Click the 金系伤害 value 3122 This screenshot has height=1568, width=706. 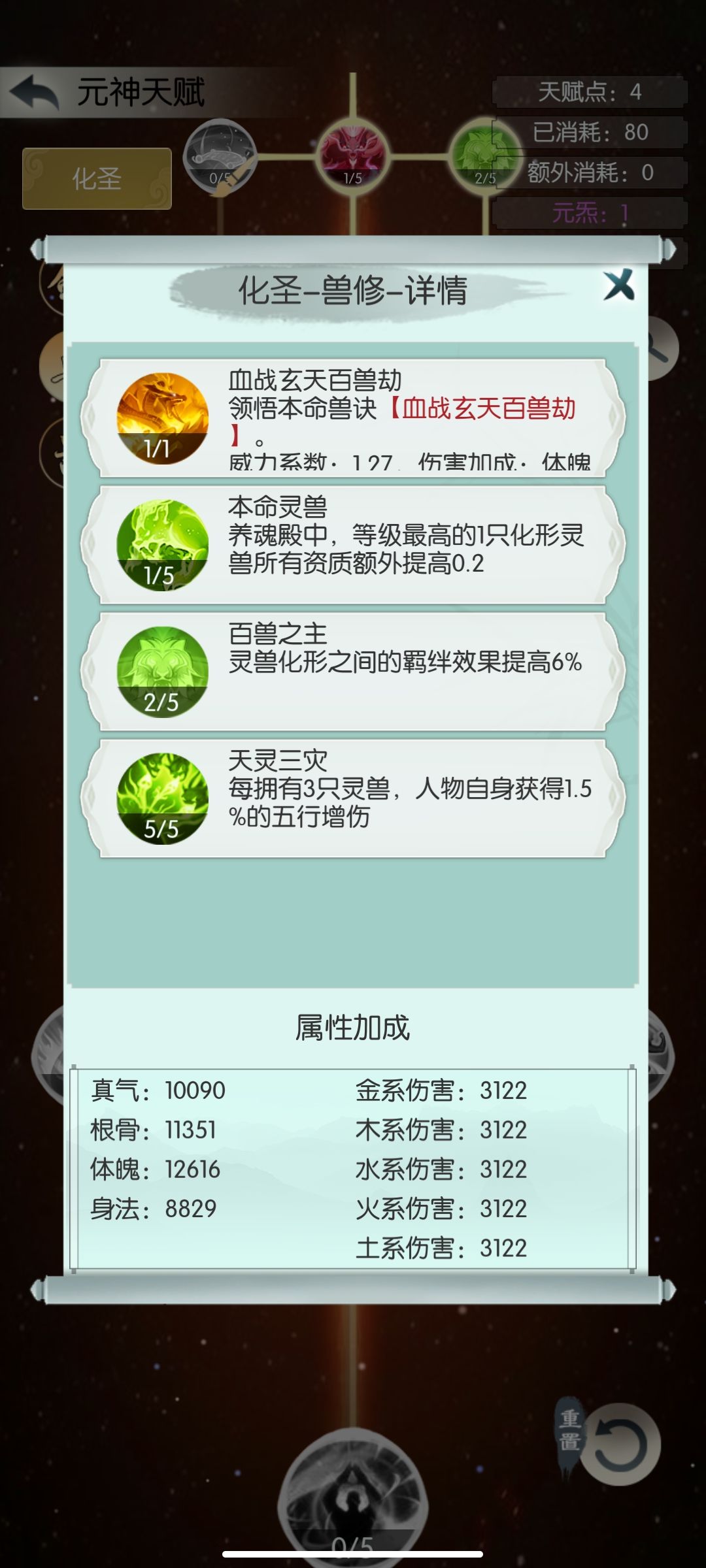tap(503, 1090)
